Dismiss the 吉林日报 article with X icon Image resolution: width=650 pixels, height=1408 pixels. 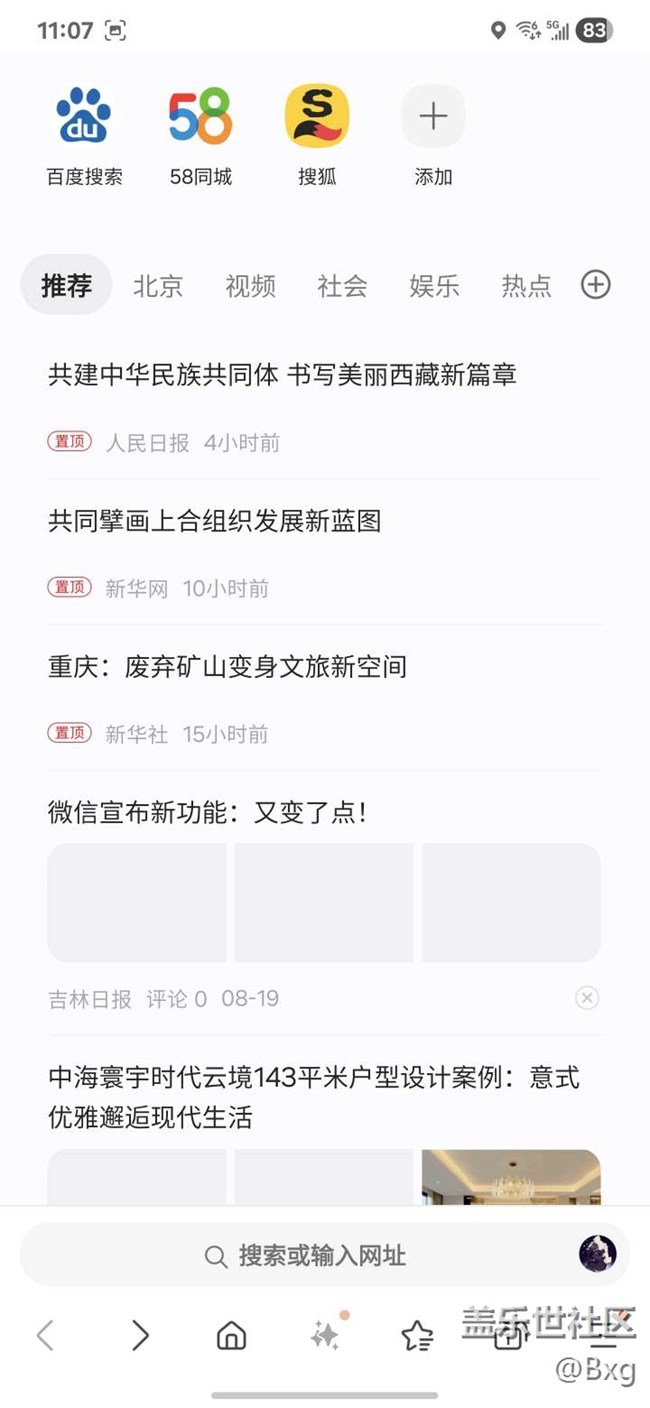click(587, 997)
